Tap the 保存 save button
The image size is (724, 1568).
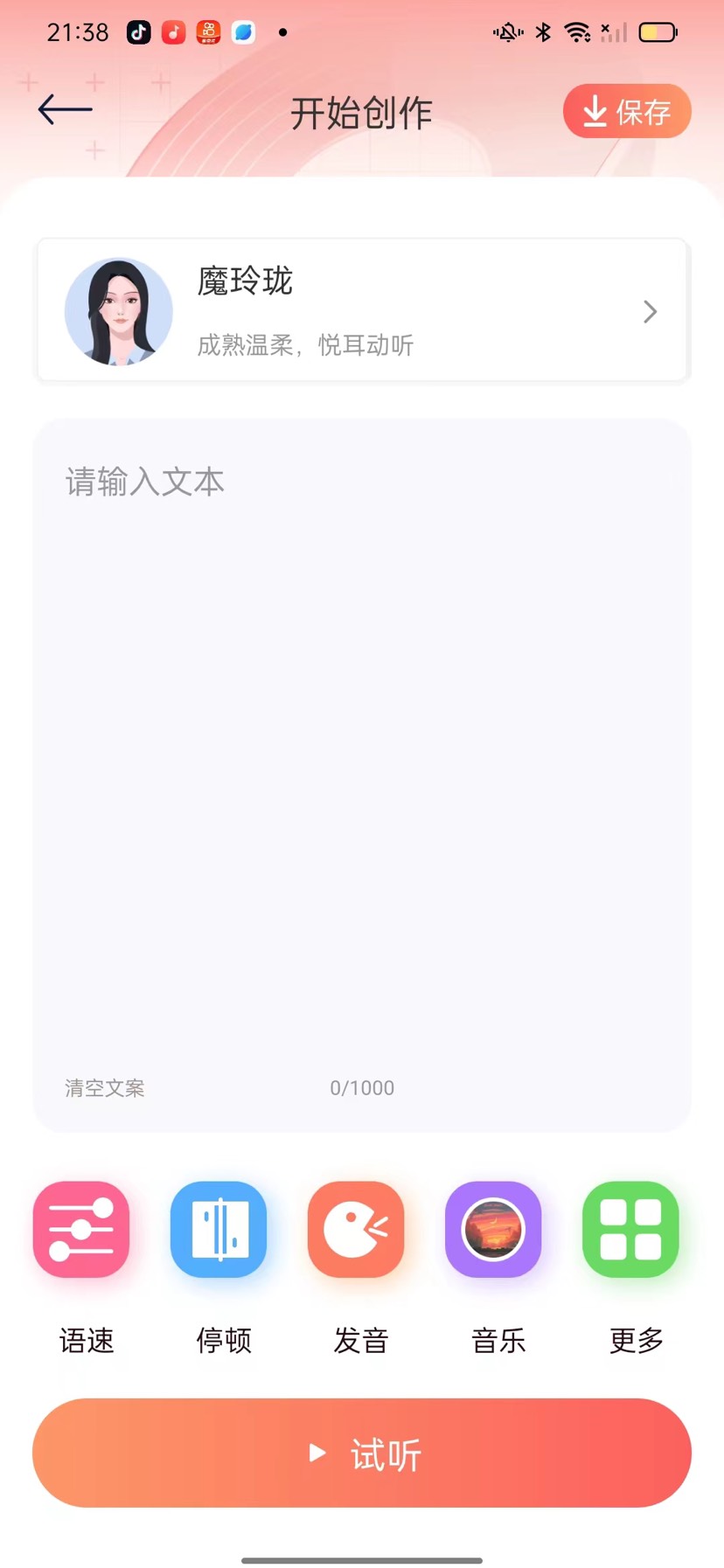(627, 111)
